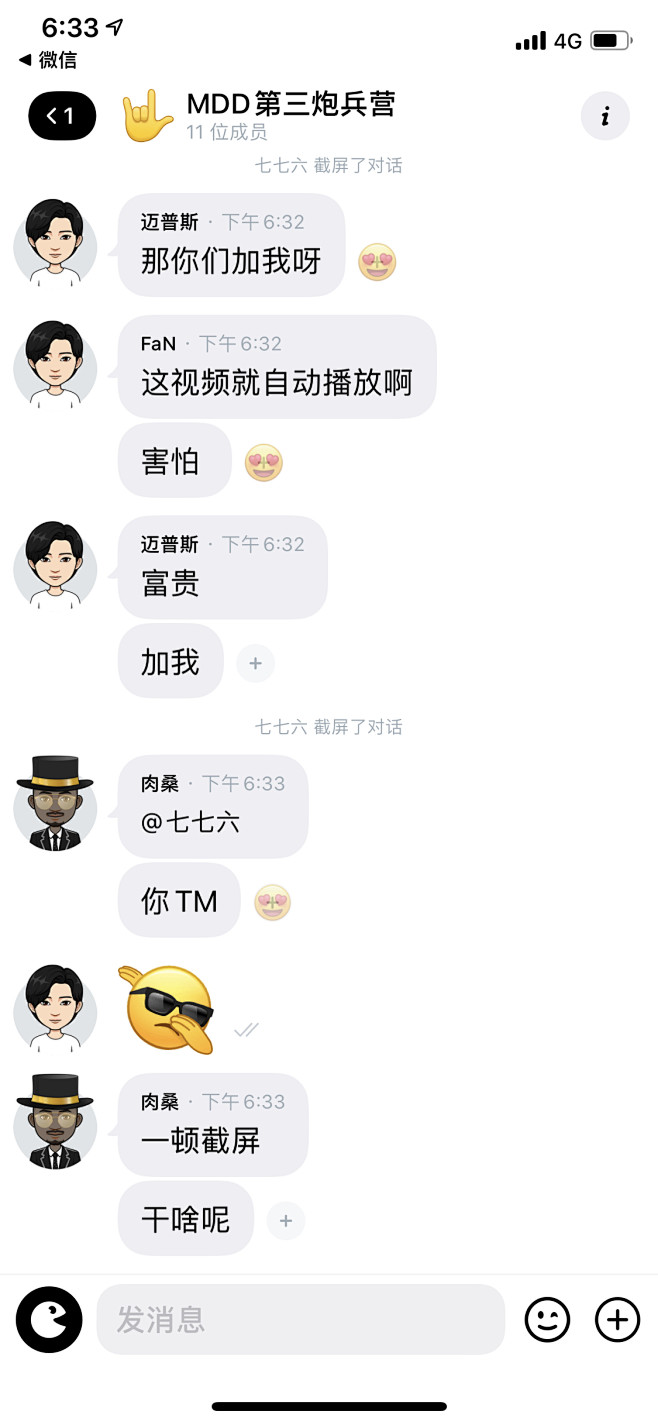
Task: Tap the emoji reaction beside 那你们加我呀
Action: 377,262
